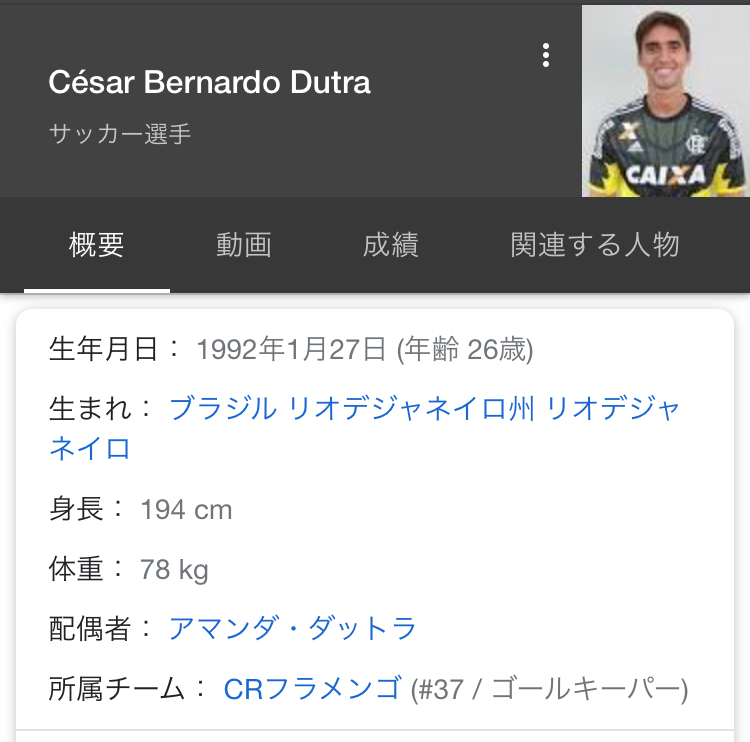Open the アマンダ・ダットラ spouse link
The height and width of the screenshot is (742, 750).
(x=292, y=628)
